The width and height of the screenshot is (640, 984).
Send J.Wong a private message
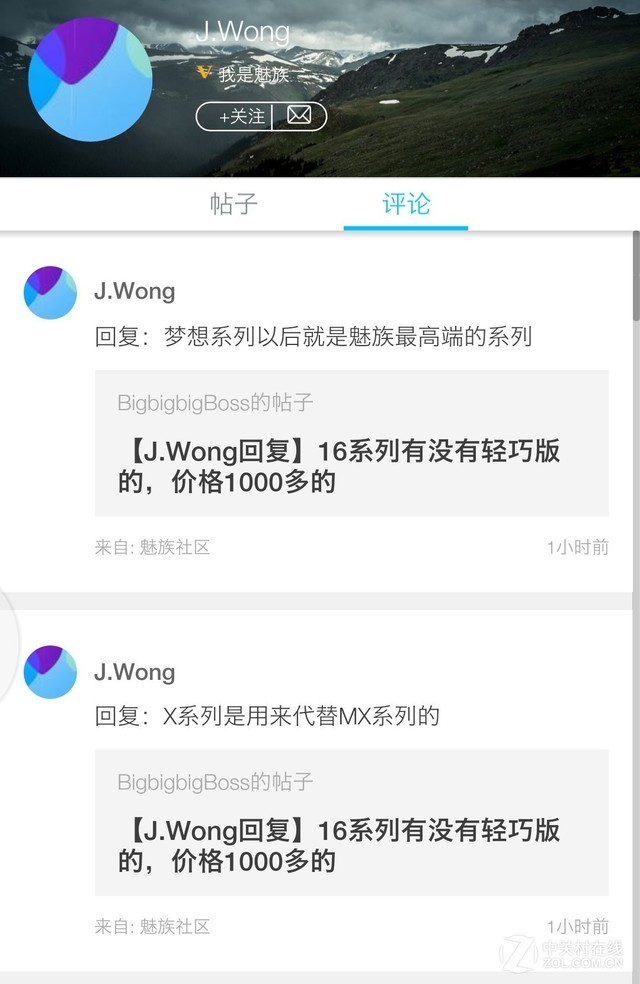click(x=299, y=116)
